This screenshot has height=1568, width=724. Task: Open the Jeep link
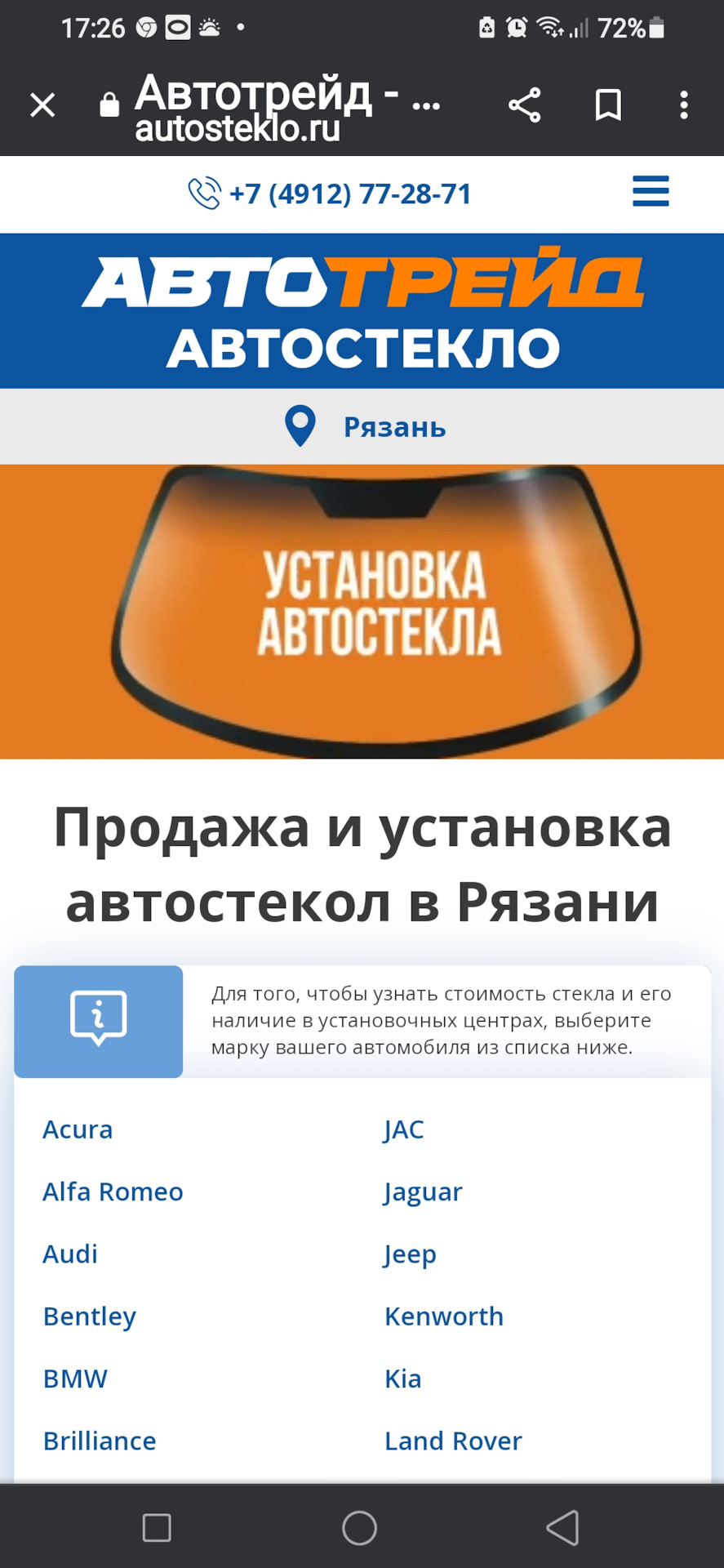[410, 1254]
